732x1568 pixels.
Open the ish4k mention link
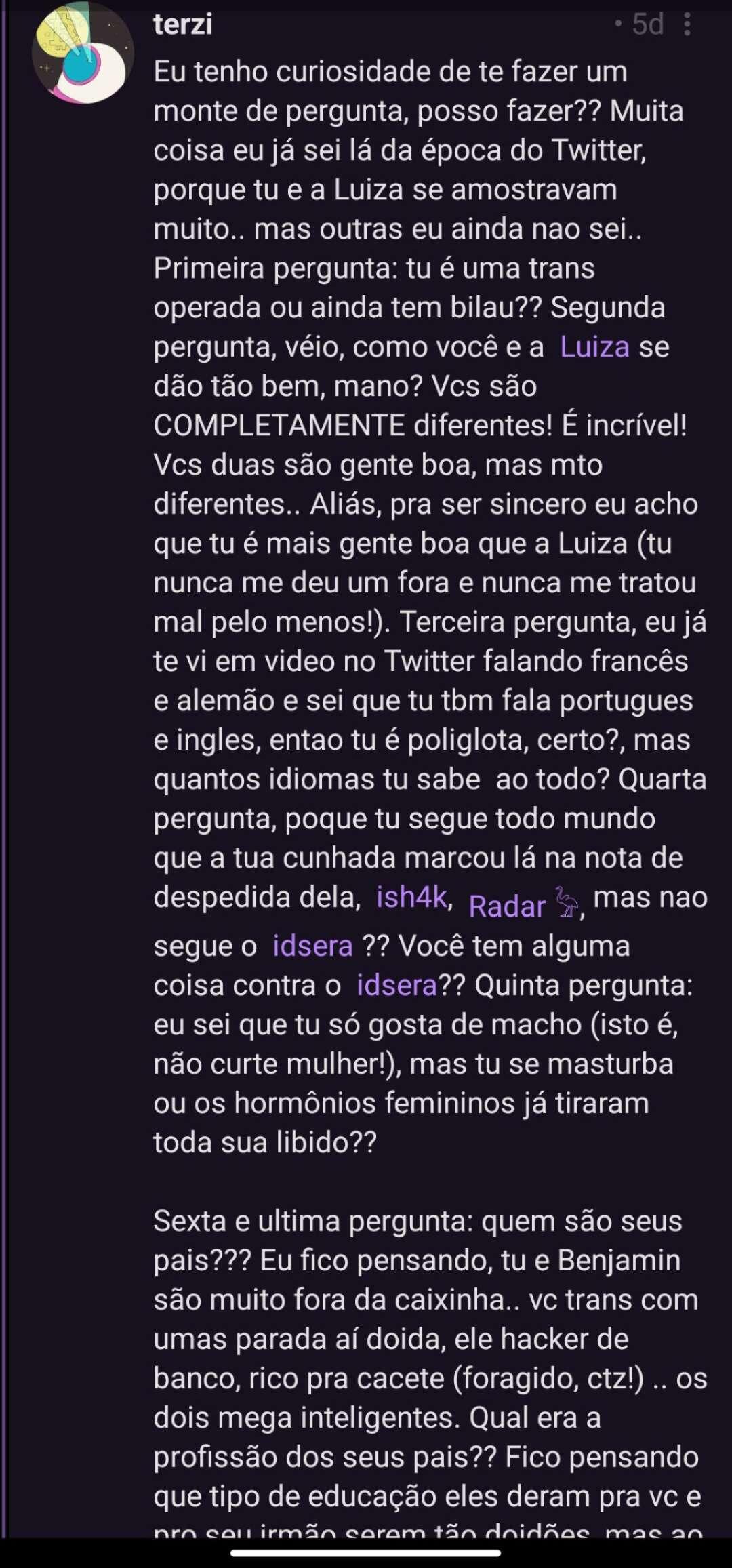tap(411, 897)
